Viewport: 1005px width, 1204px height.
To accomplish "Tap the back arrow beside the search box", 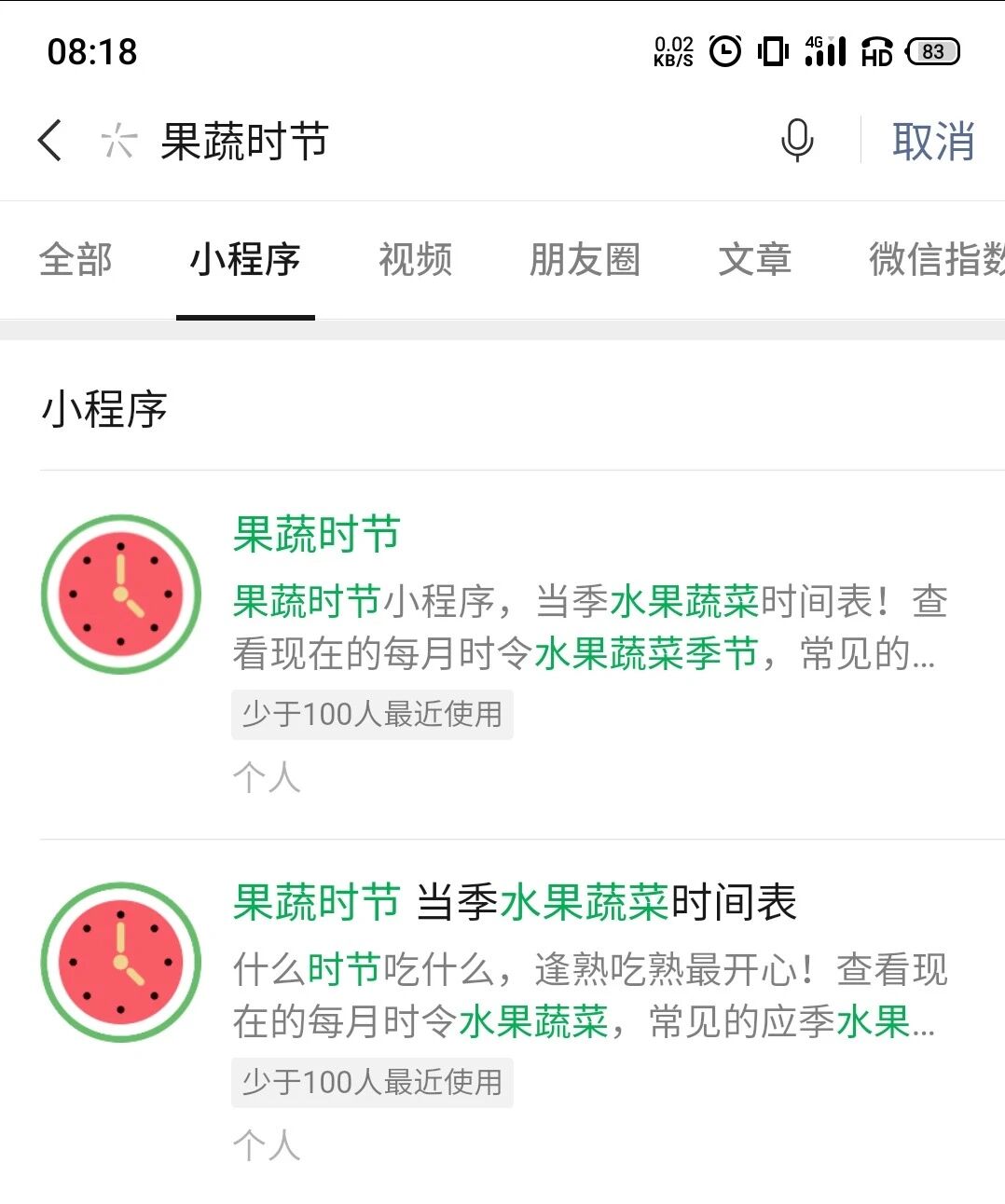I will point(50,141).
